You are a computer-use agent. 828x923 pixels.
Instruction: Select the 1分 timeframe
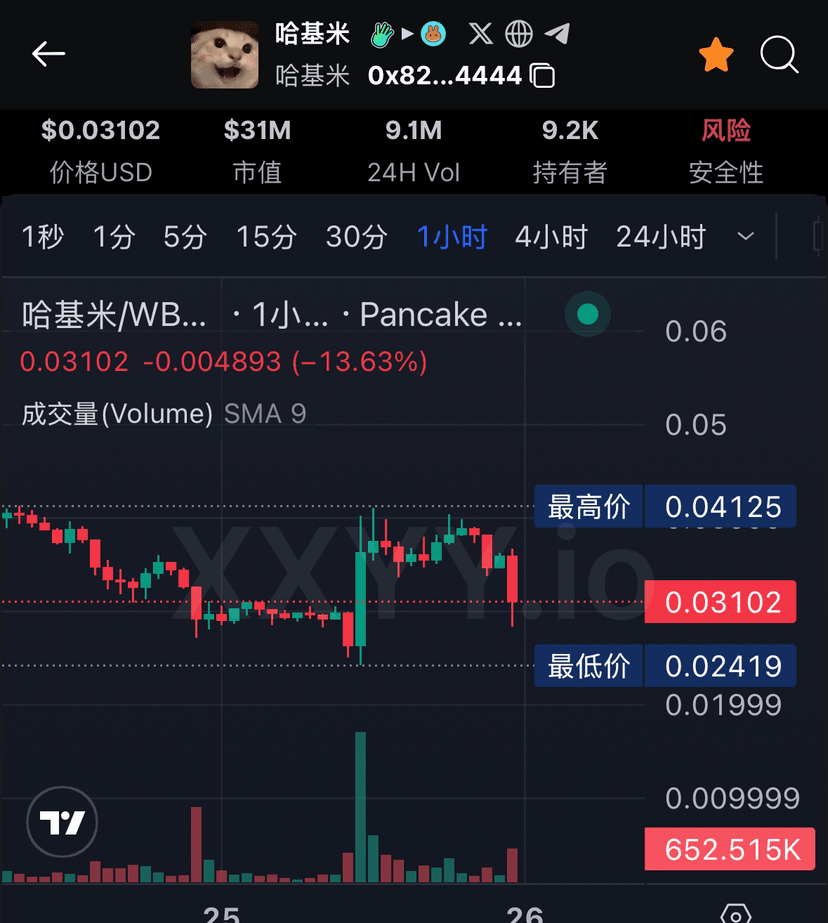click(113, 237)
